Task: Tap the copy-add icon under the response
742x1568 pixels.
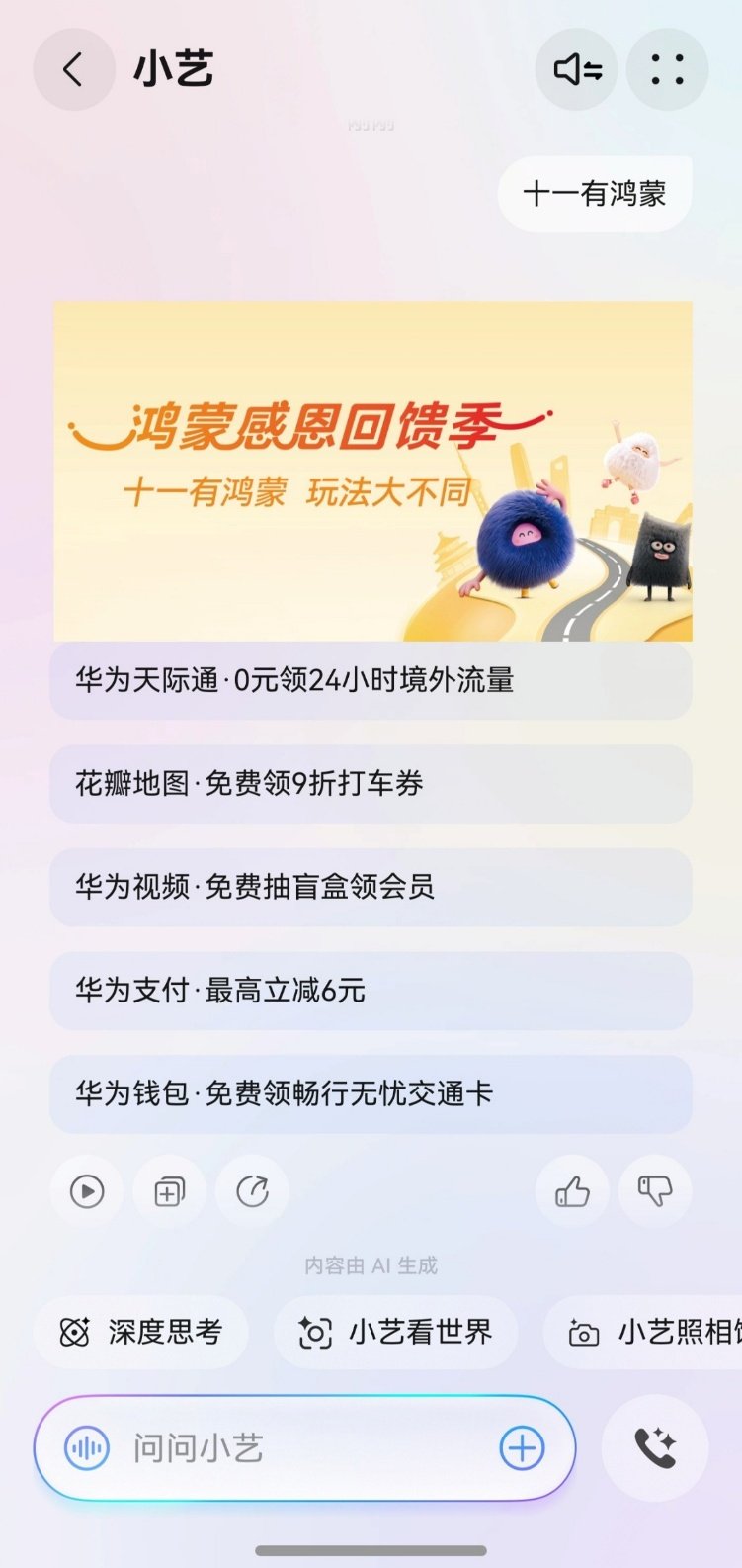Action: 169,1192
